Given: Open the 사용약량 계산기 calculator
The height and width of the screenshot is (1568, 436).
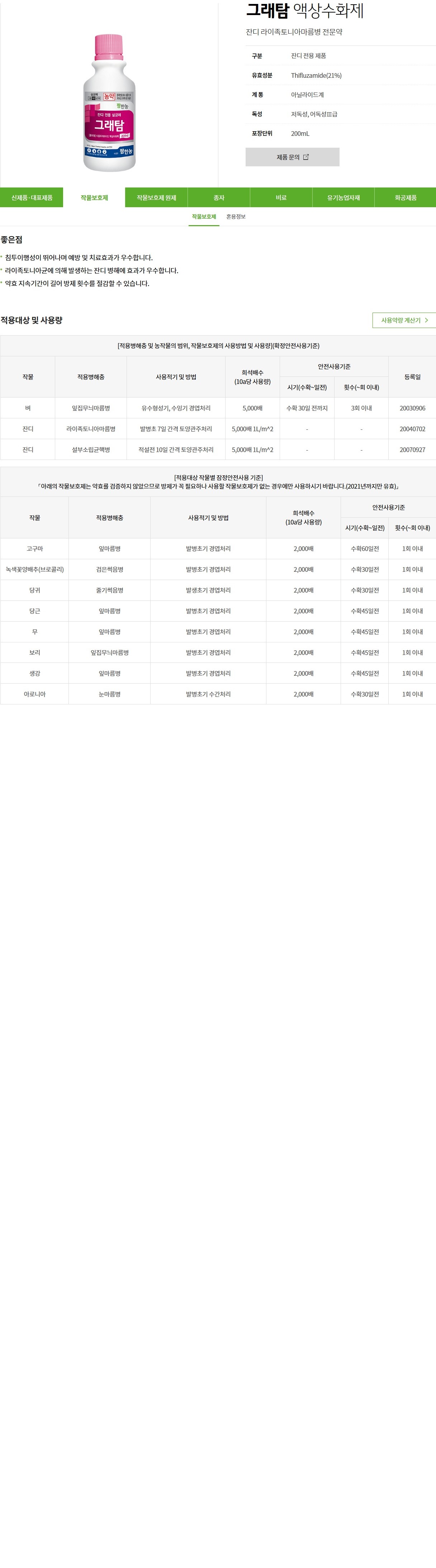Looking at the screenshot, I should [404, 320].
